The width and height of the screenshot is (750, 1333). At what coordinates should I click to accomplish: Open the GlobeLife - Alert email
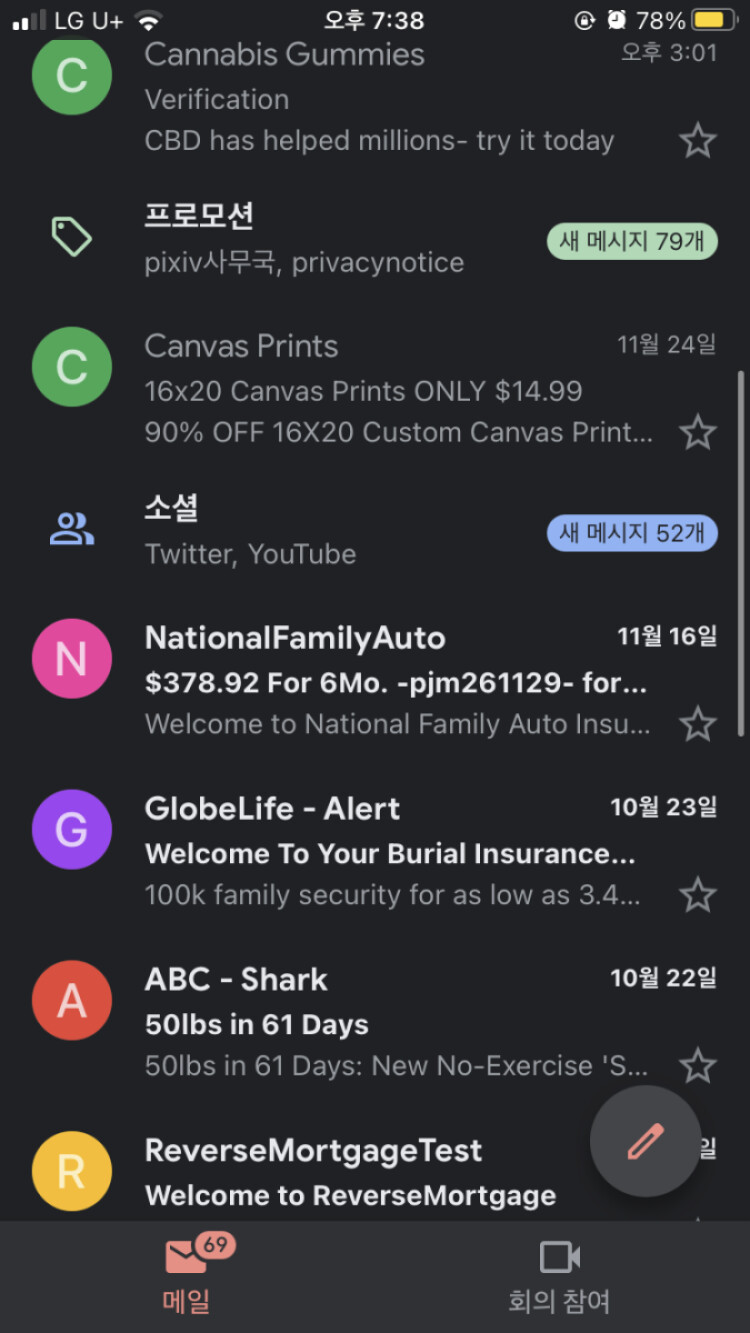pyautogui.click(x=375, y=852)
